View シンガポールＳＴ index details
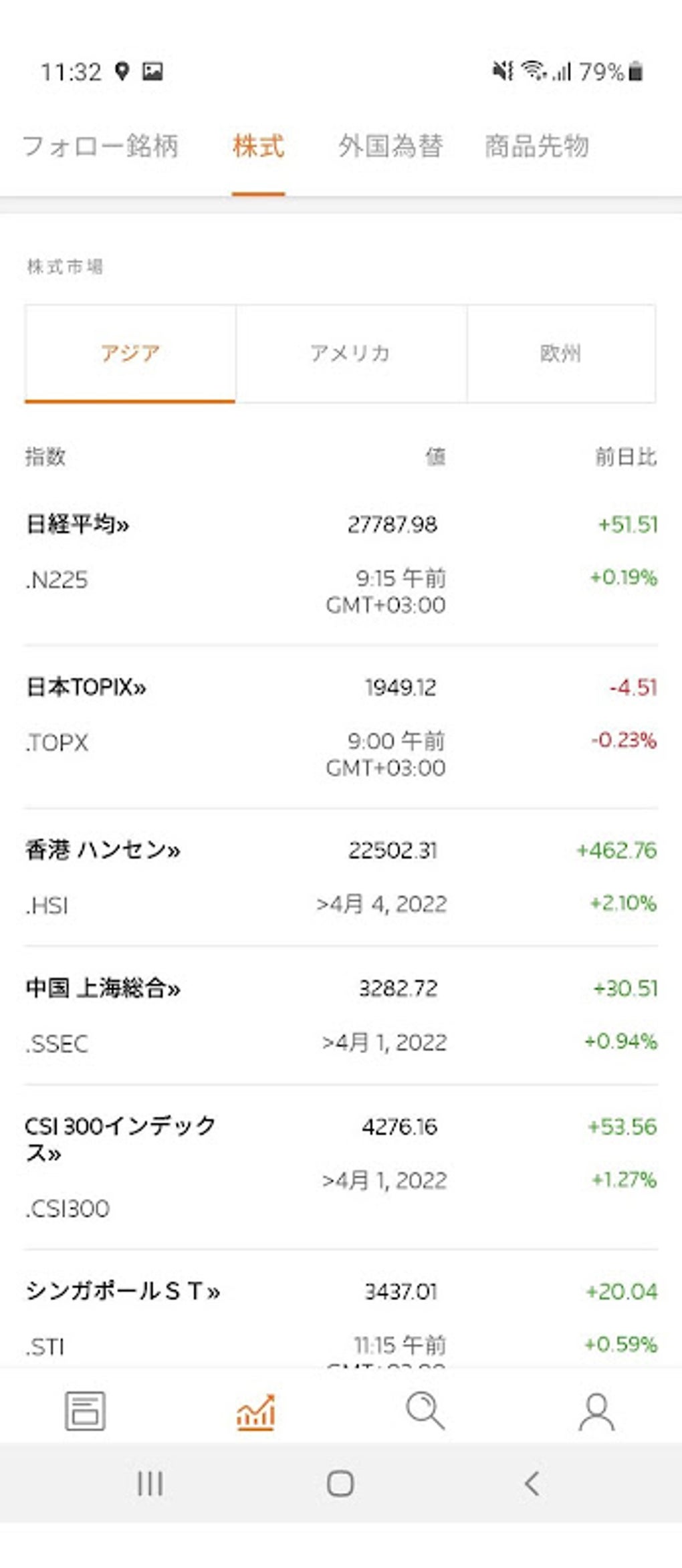The image size is (682, 1568). [341, 1315]
